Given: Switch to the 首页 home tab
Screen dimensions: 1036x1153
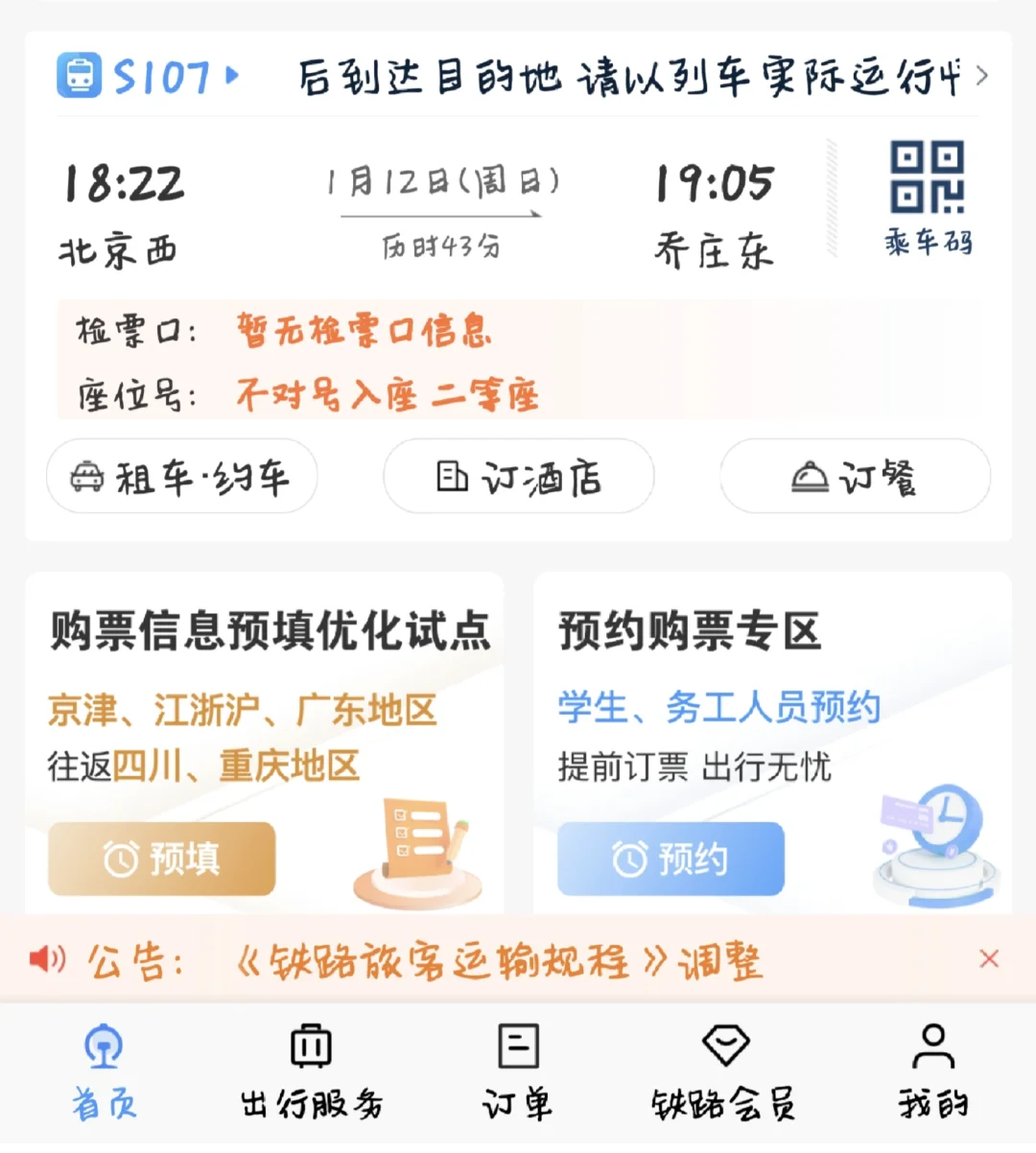Looking at the screenshot, I should pos(104,1071).
